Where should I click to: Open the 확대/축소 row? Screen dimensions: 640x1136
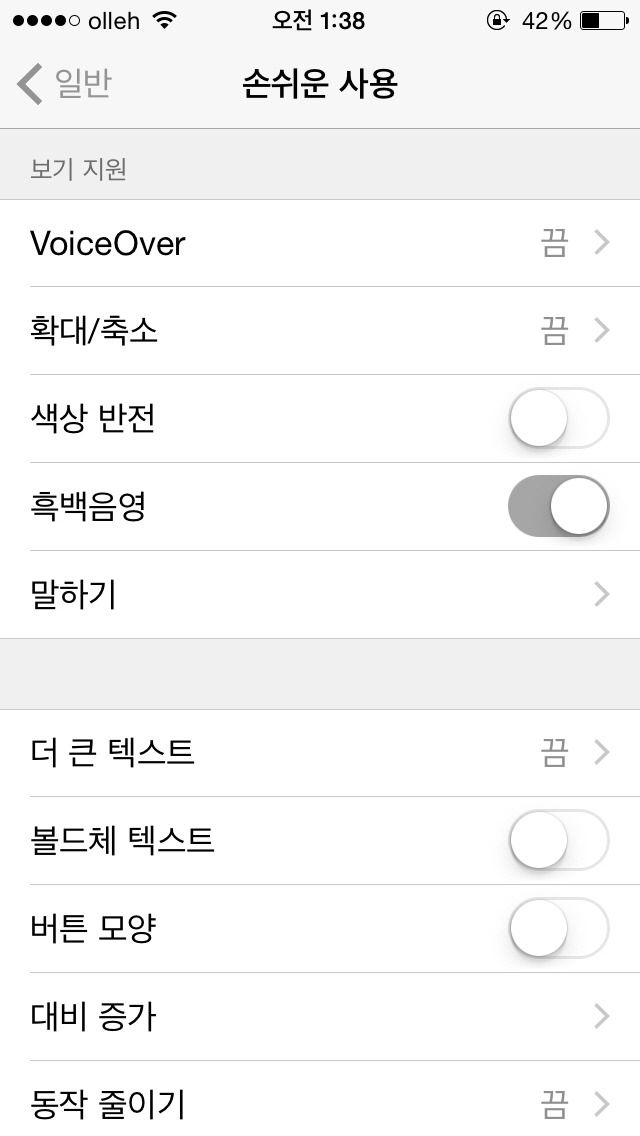(x=320, y=331)
